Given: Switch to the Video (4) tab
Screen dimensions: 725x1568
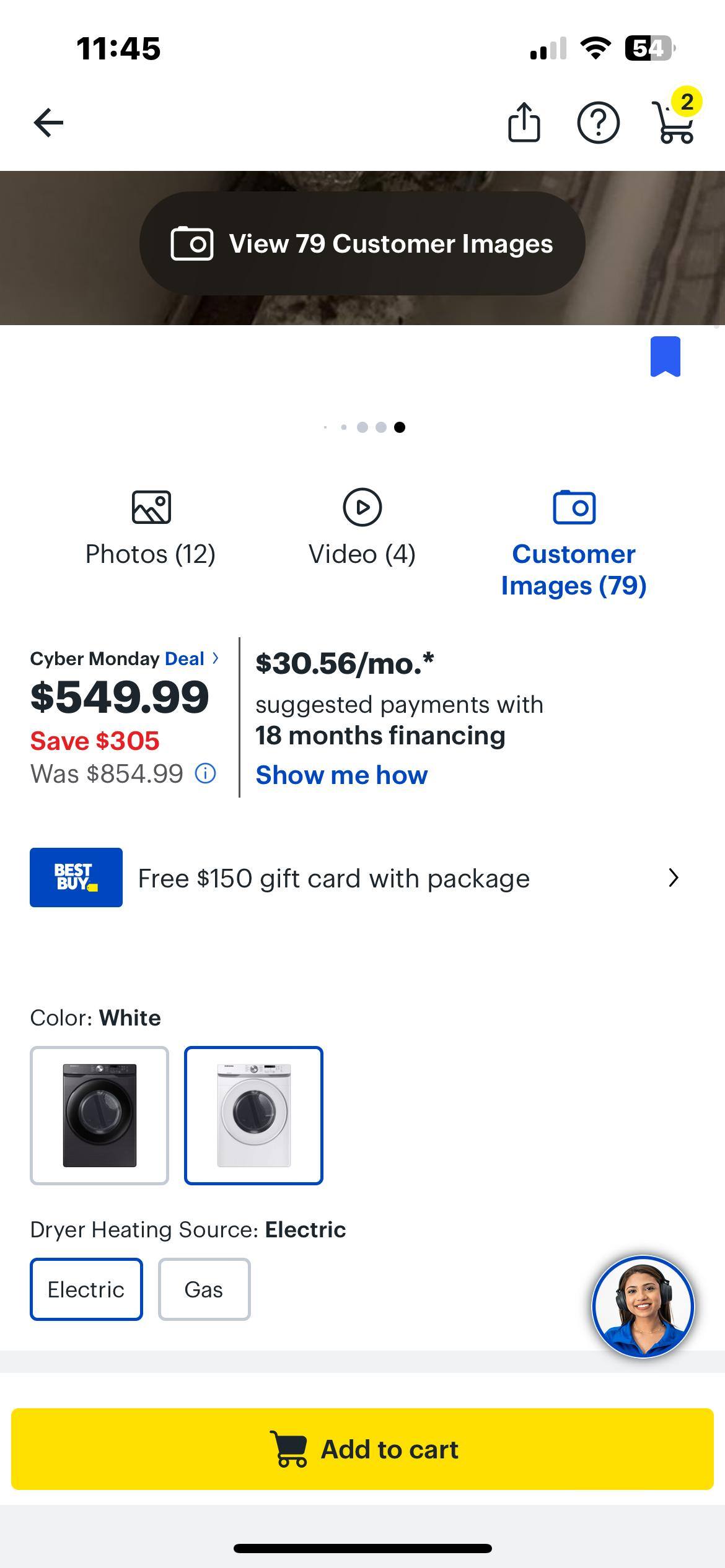Looking at the screenshot, I should click(361, 553).
